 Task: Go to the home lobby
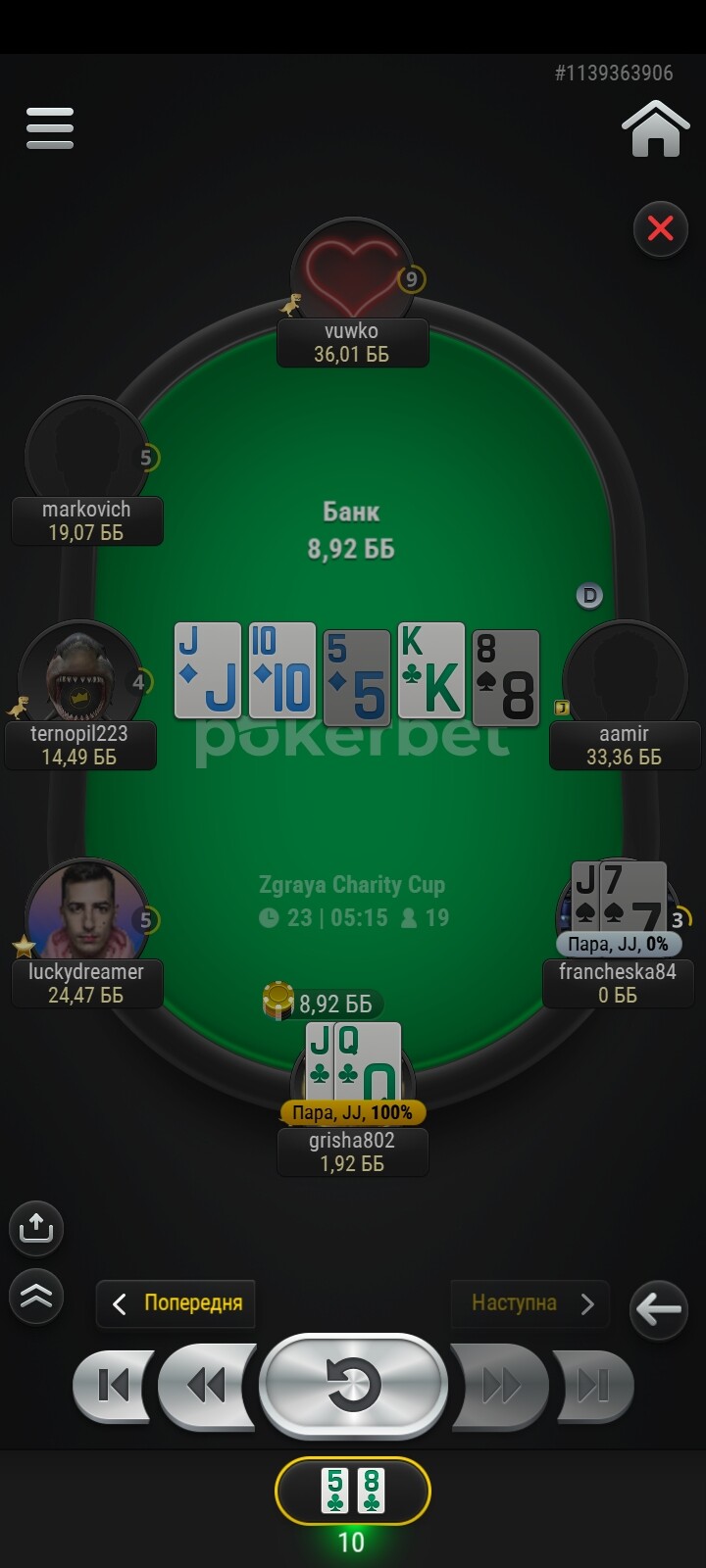coord(655,128)
